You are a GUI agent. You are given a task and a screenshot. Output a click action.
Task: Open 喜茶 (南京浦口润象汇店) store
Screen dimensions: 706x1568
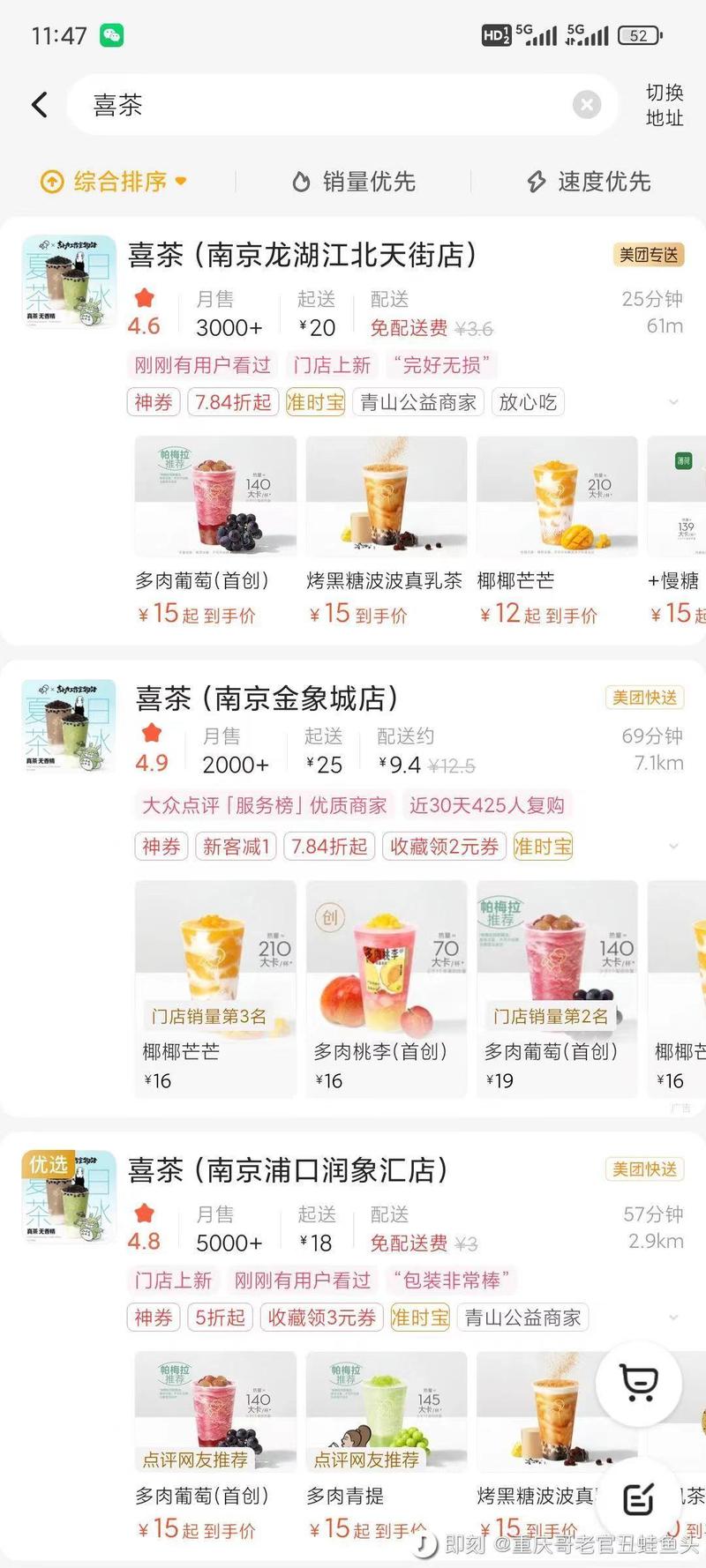288,1170
